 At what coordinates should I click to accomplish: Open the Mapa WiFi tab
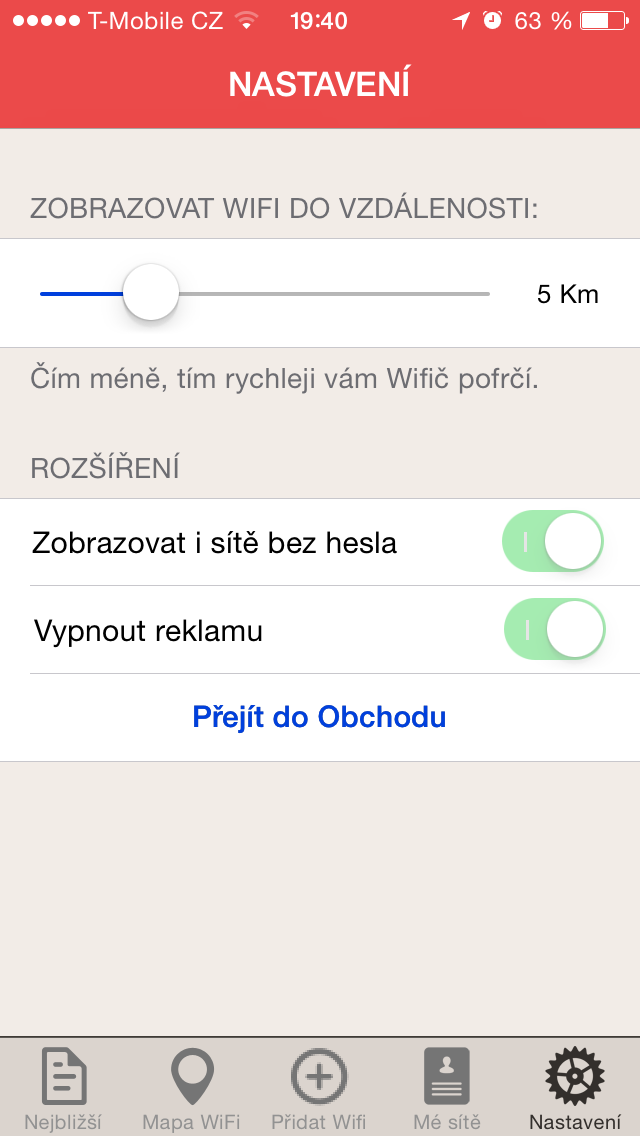pyautogui.click(x=191, y=1089)
